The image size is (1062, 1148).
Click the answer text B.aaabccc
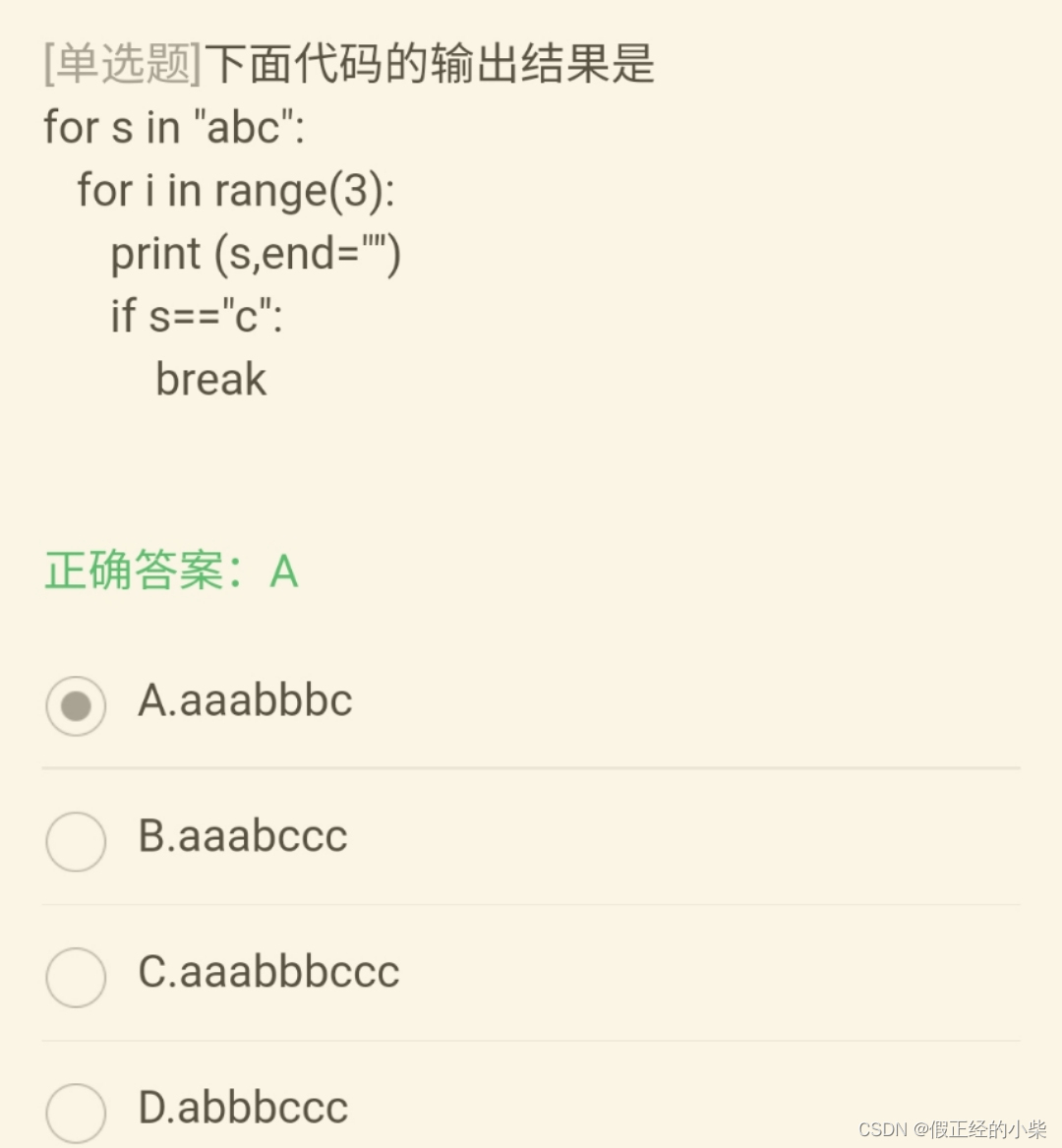pos(242,836)
